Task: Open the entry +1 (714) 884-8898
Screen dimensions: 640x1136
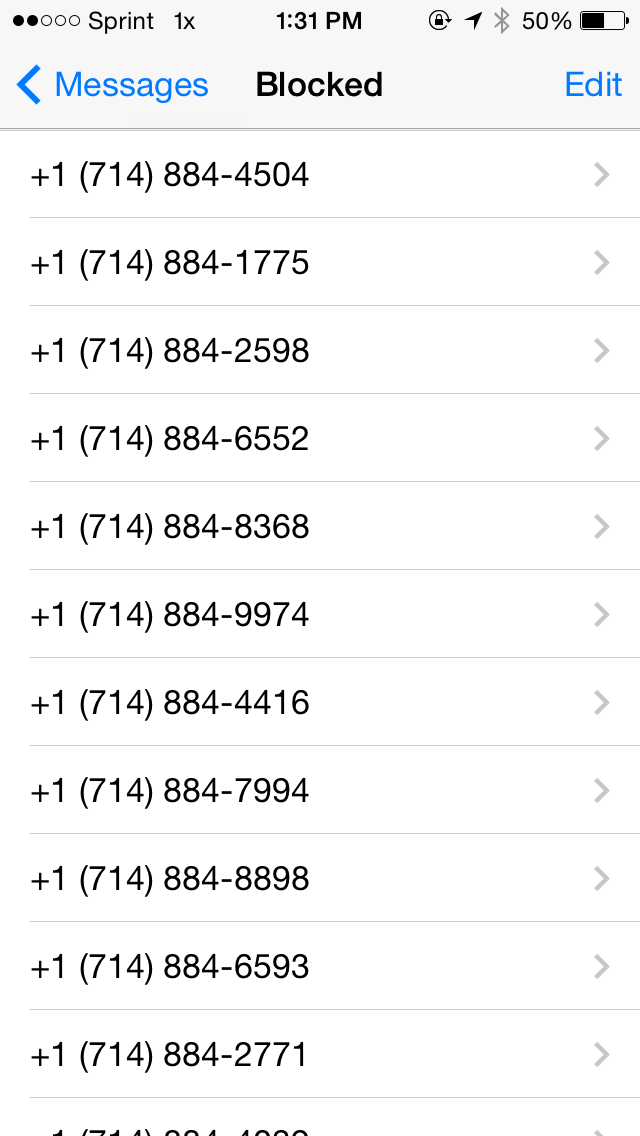Action: [x=320, y=879]
